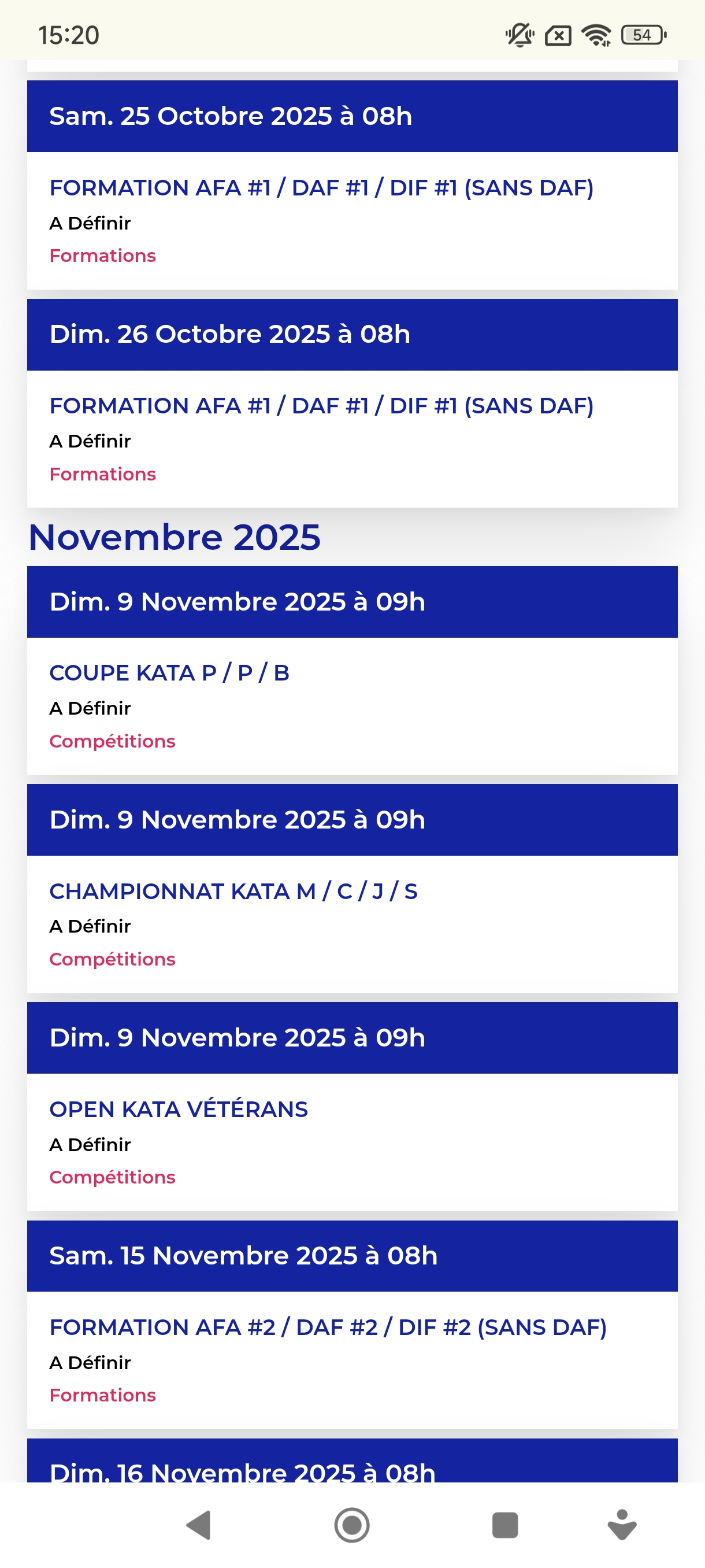Viewport: 705px width, 1568px height.
Task: Go back with the system back button
Action: click(198, 1525)
